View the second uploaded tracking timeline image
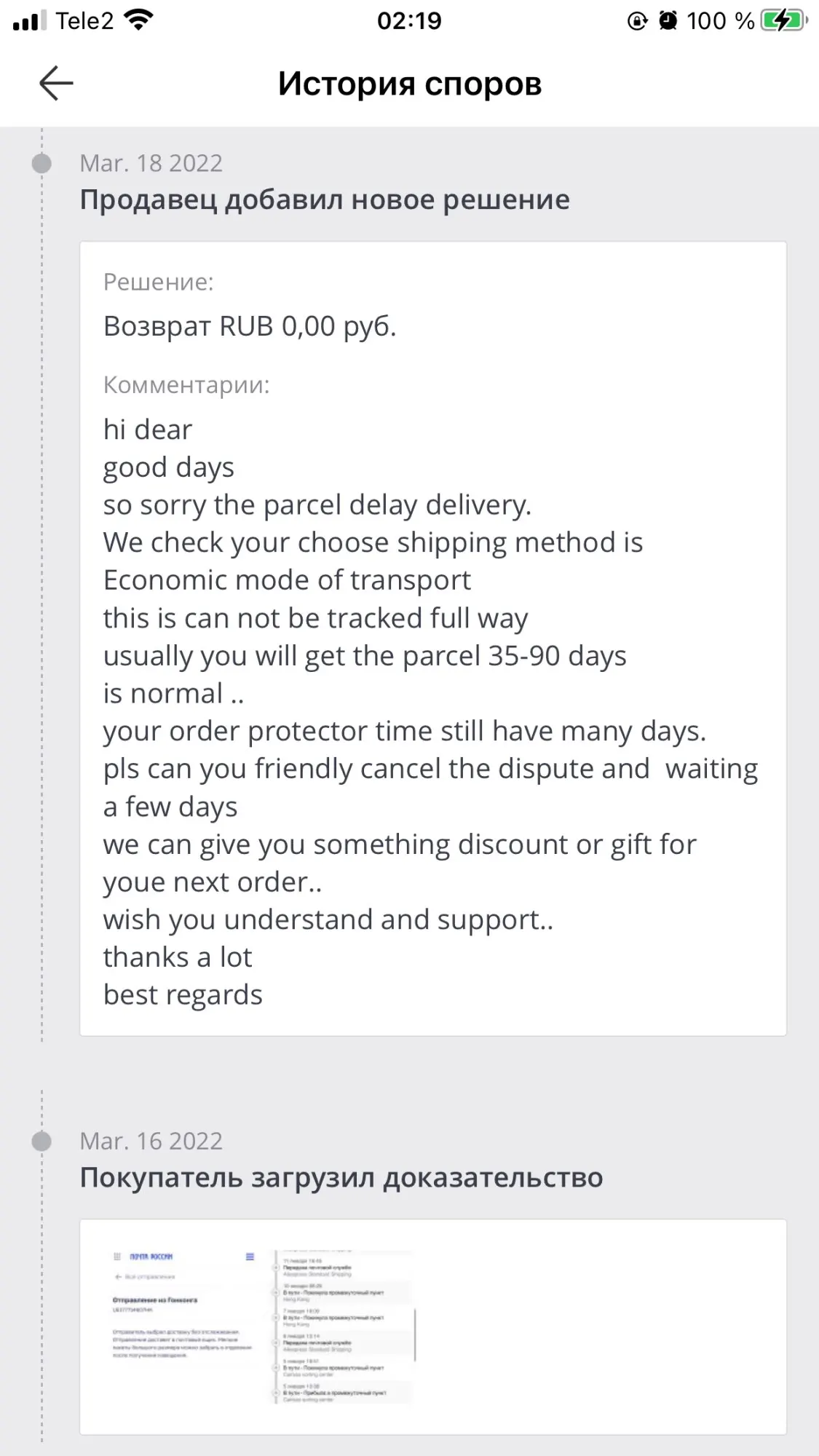 point(343,1325)
